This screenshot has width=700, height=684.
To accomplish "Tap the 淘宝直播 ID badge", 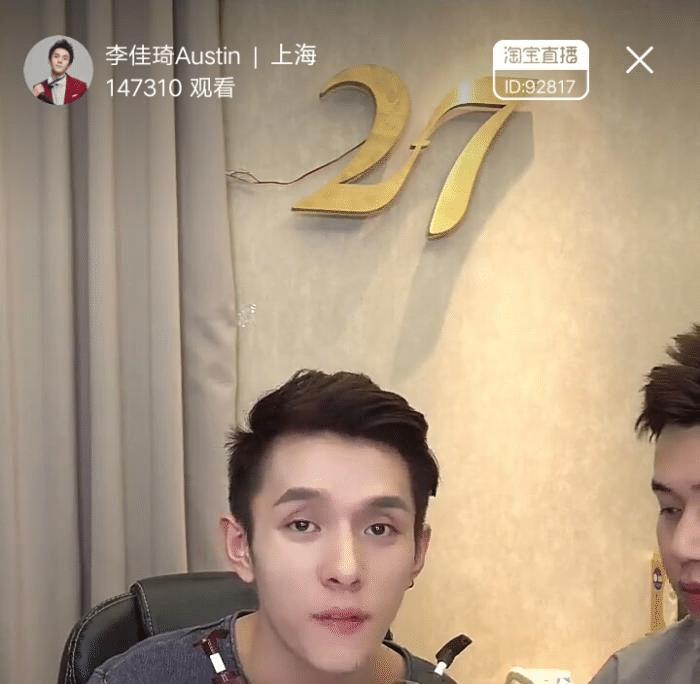I will coord(541,70).
